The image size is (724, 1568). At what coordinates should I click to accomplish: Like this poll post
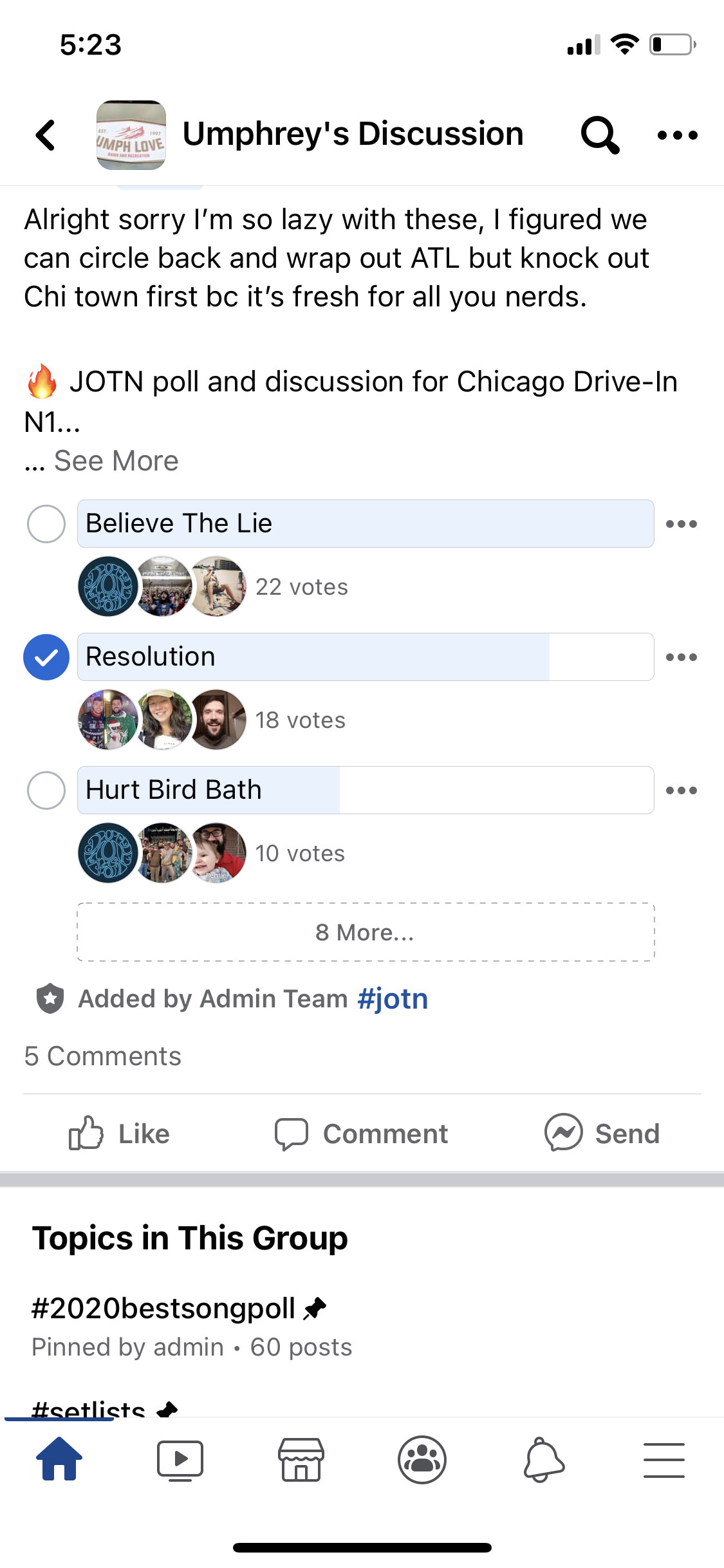[119, 1134]
